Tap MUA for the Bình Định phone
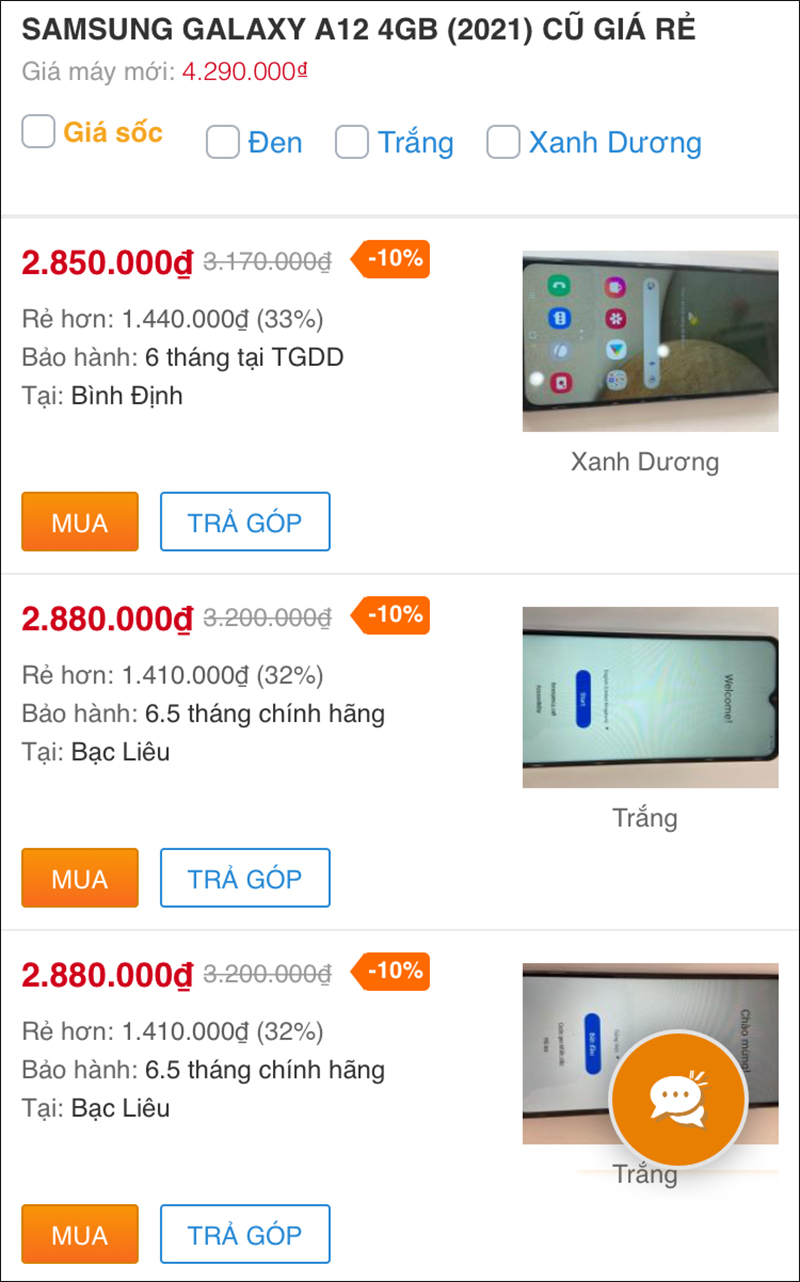The height and width of the screenshot is (1282, 800). tap(80, 521)
